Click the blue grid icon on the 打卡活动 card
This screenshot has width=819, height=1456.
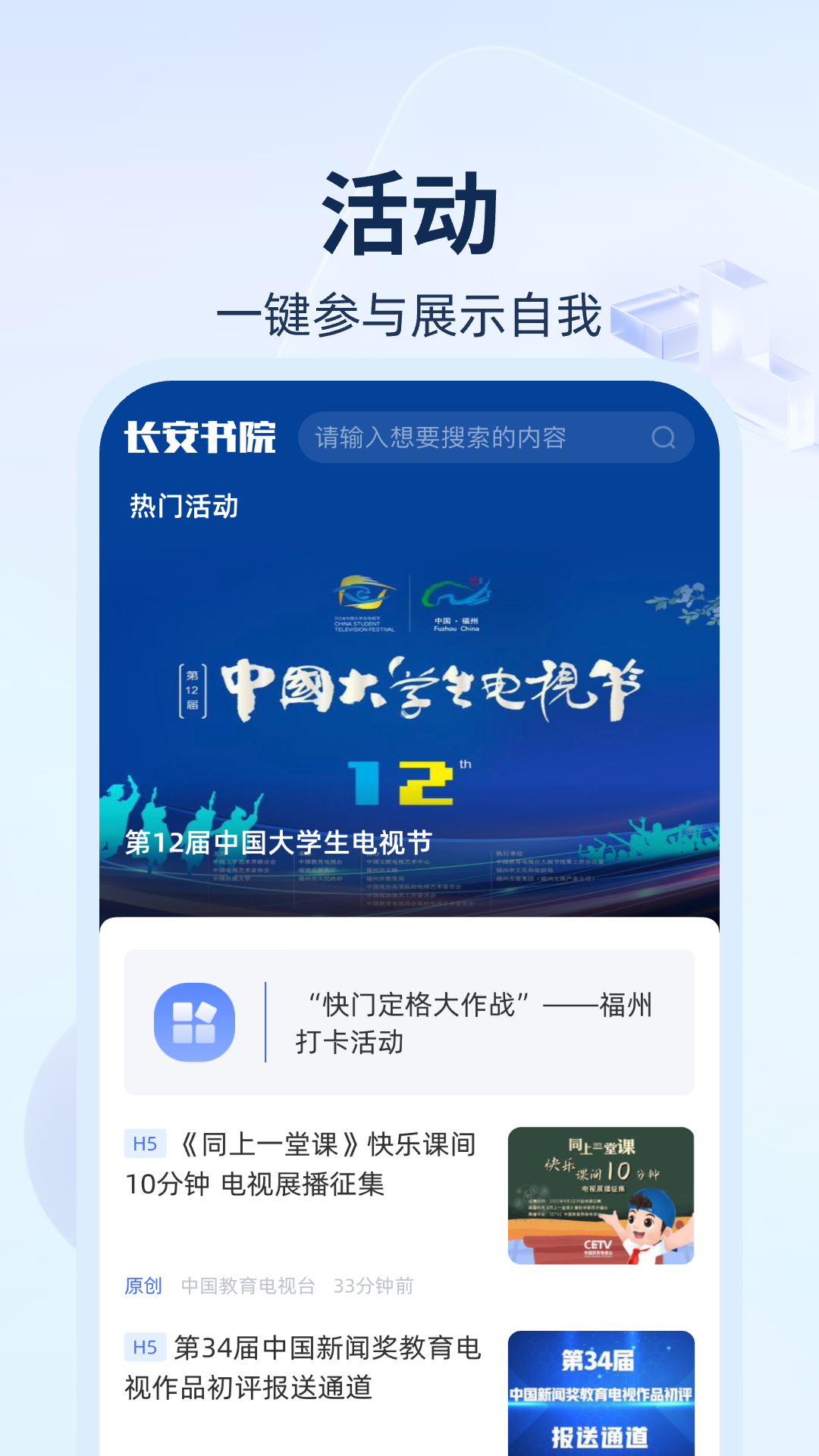coord(194,1020)
